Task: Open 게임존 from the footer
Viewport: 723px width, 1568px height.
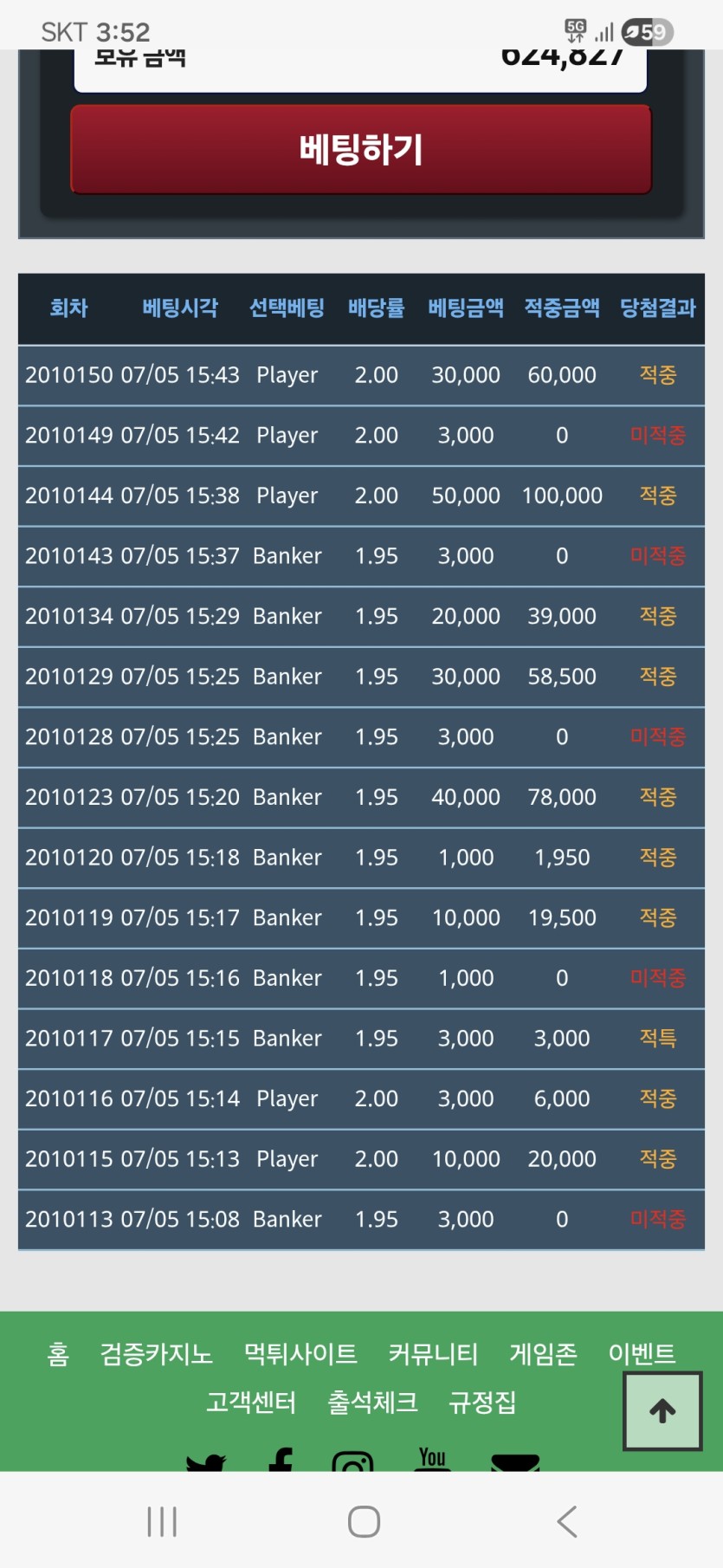Action: (x=544, y=1353)
